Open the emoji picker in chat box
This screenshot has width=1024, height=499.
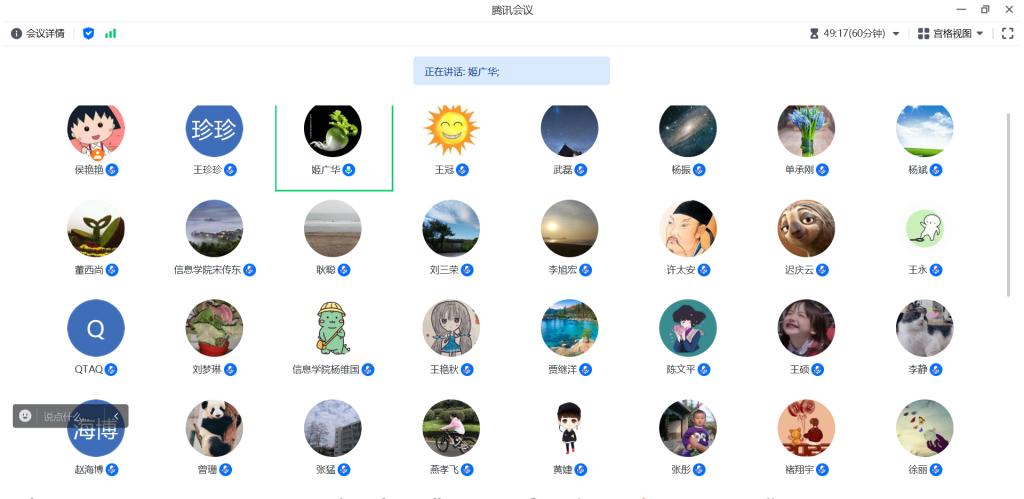pyautogui.click(x=25, y=416)
